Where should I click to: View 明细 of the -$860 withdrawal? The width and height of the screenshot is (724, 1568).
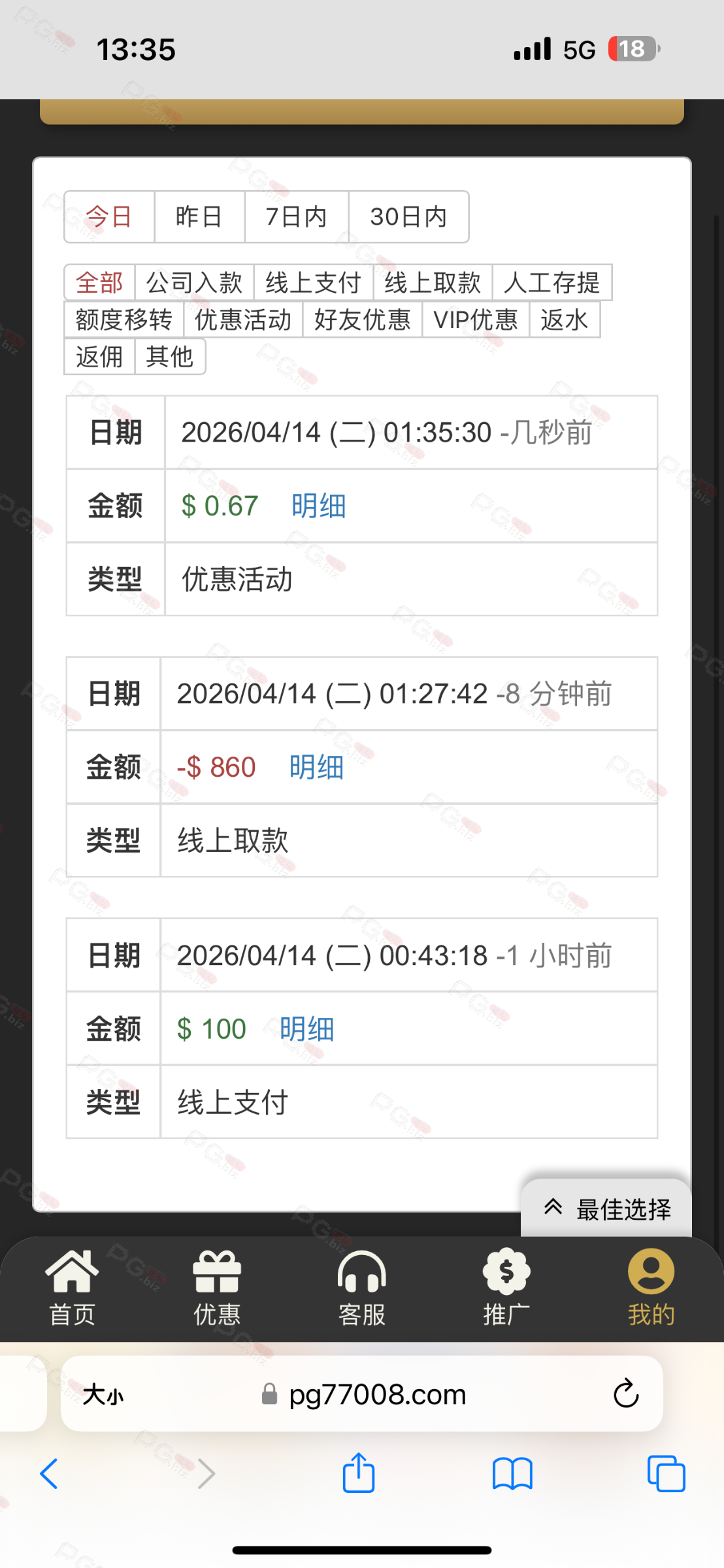[316, 768]
